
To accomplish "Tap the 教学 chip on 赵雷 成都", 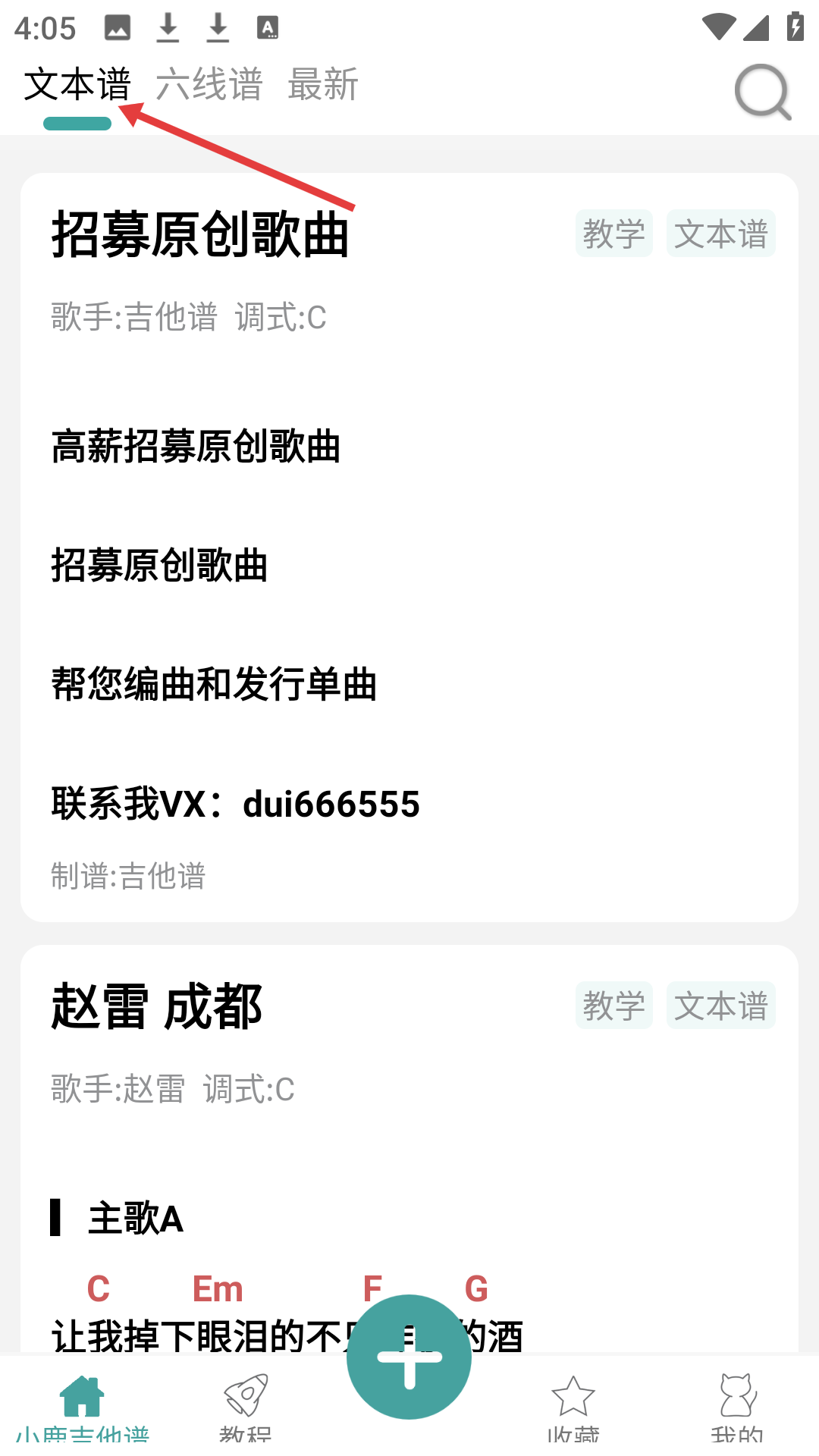I will (x=613, y=1006).
